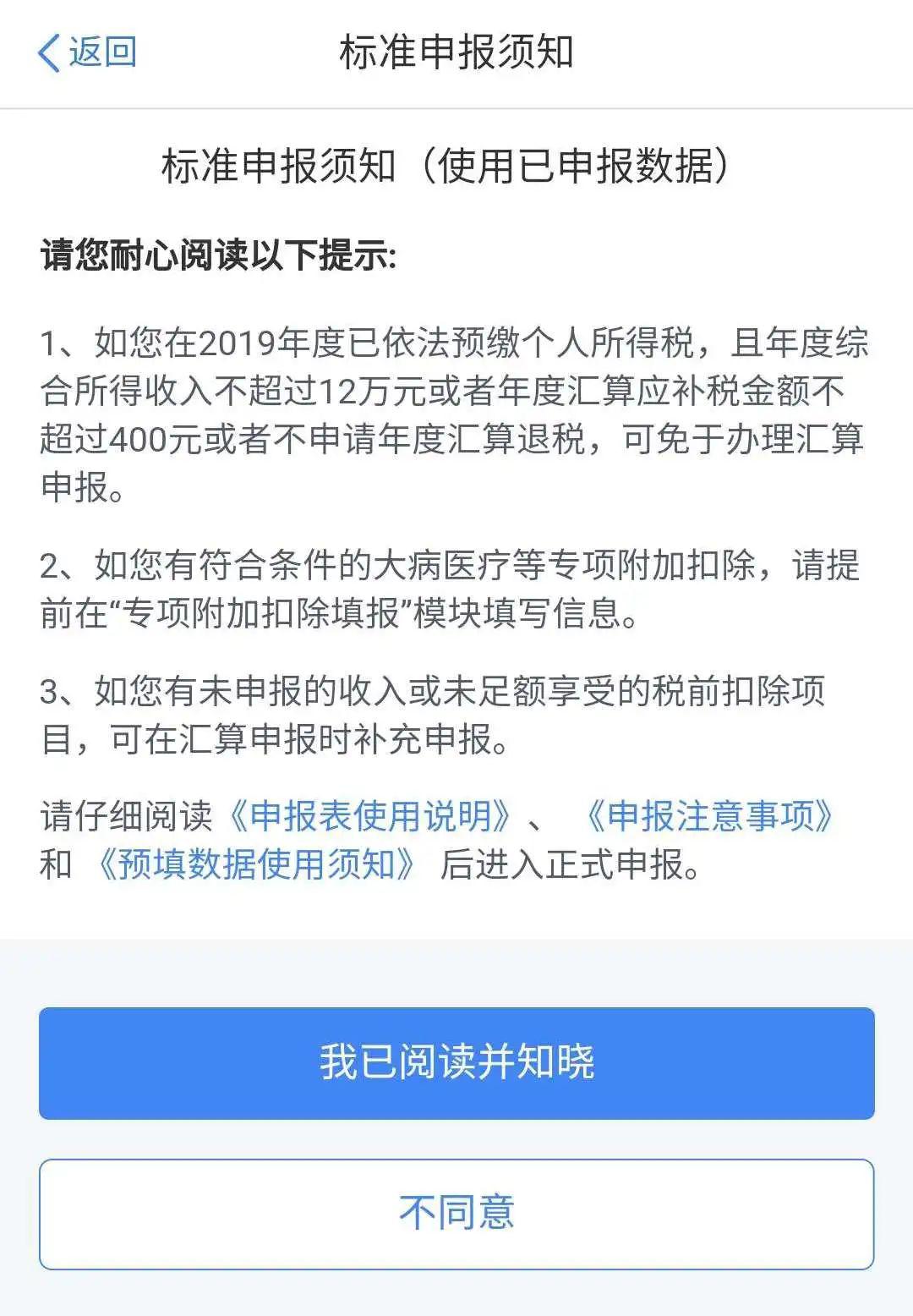Open the 《申报表使用说明》 link
Image resolution: width=913 pixels, height=1316 pixels.
370,816
